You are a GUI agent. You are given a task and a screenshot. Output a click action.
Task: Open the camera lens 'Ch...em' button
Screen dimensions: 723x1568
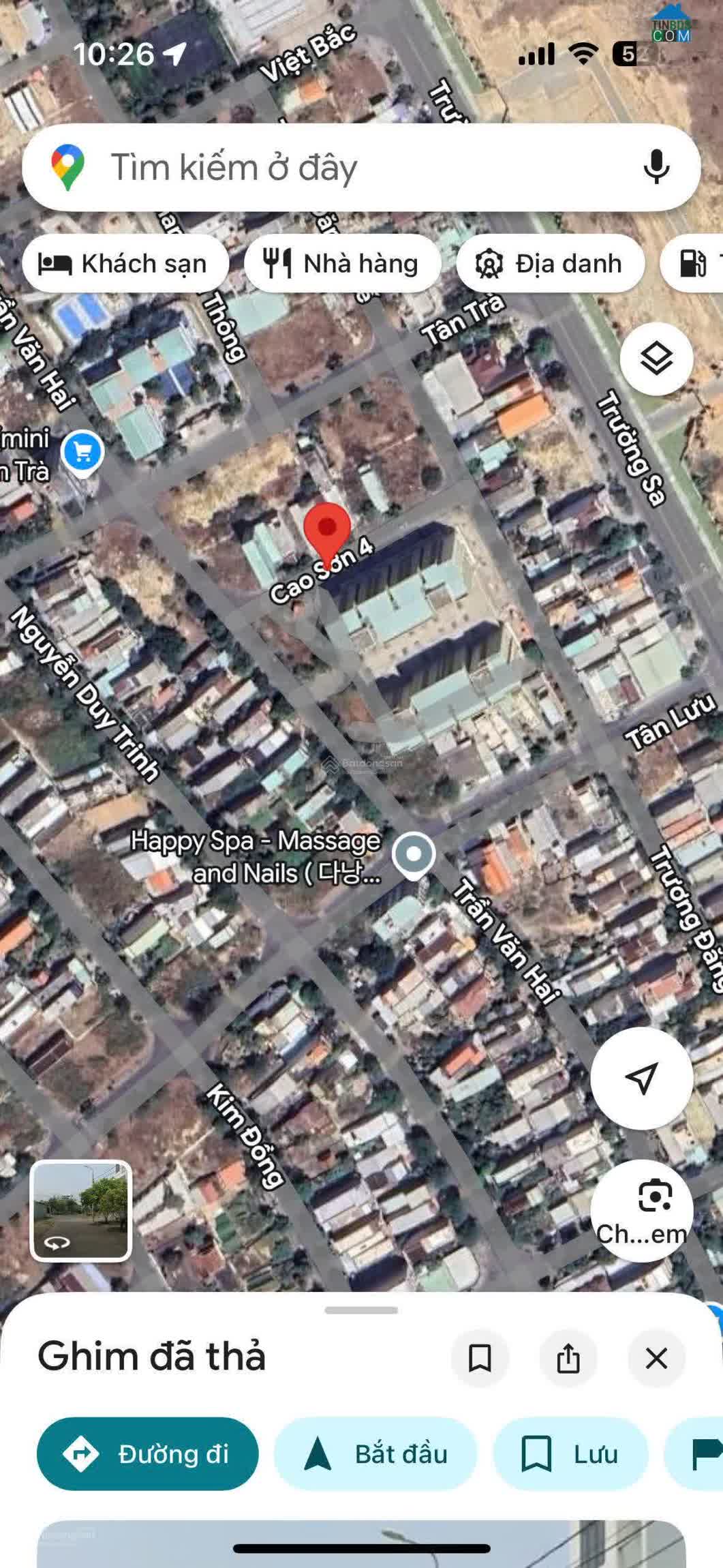(641, 1211)
